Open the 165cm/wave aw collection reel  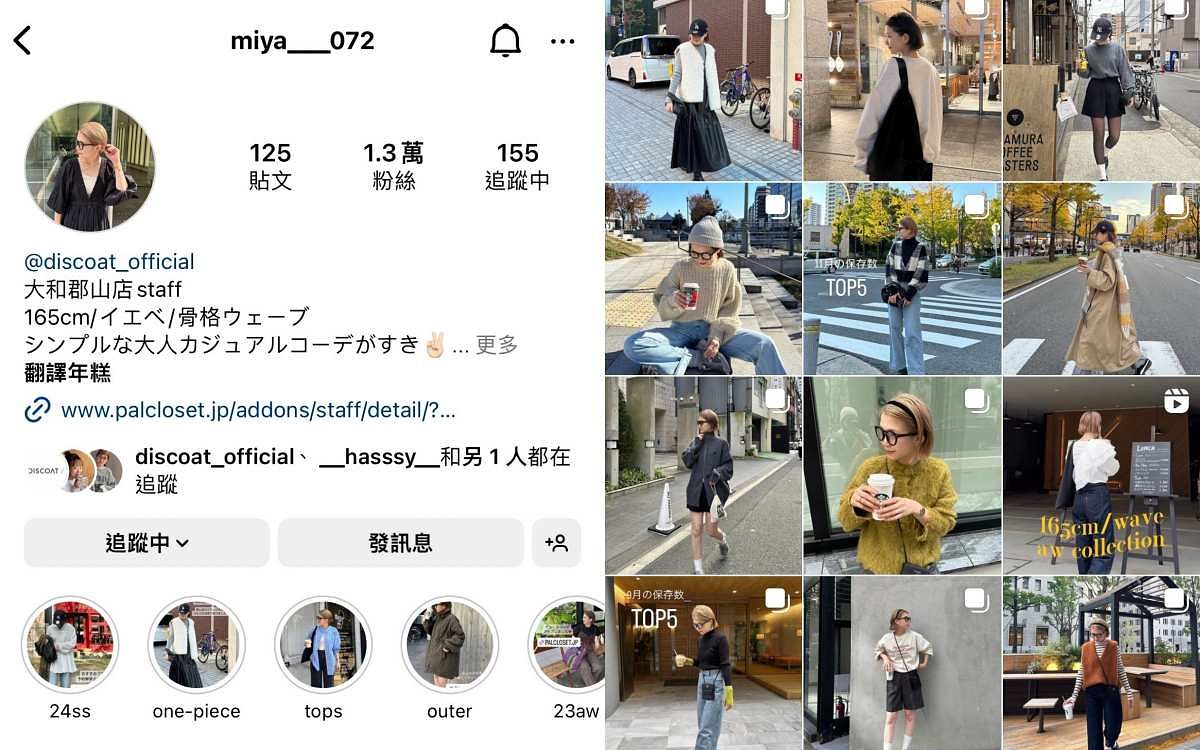click(x=1101, y=476)
